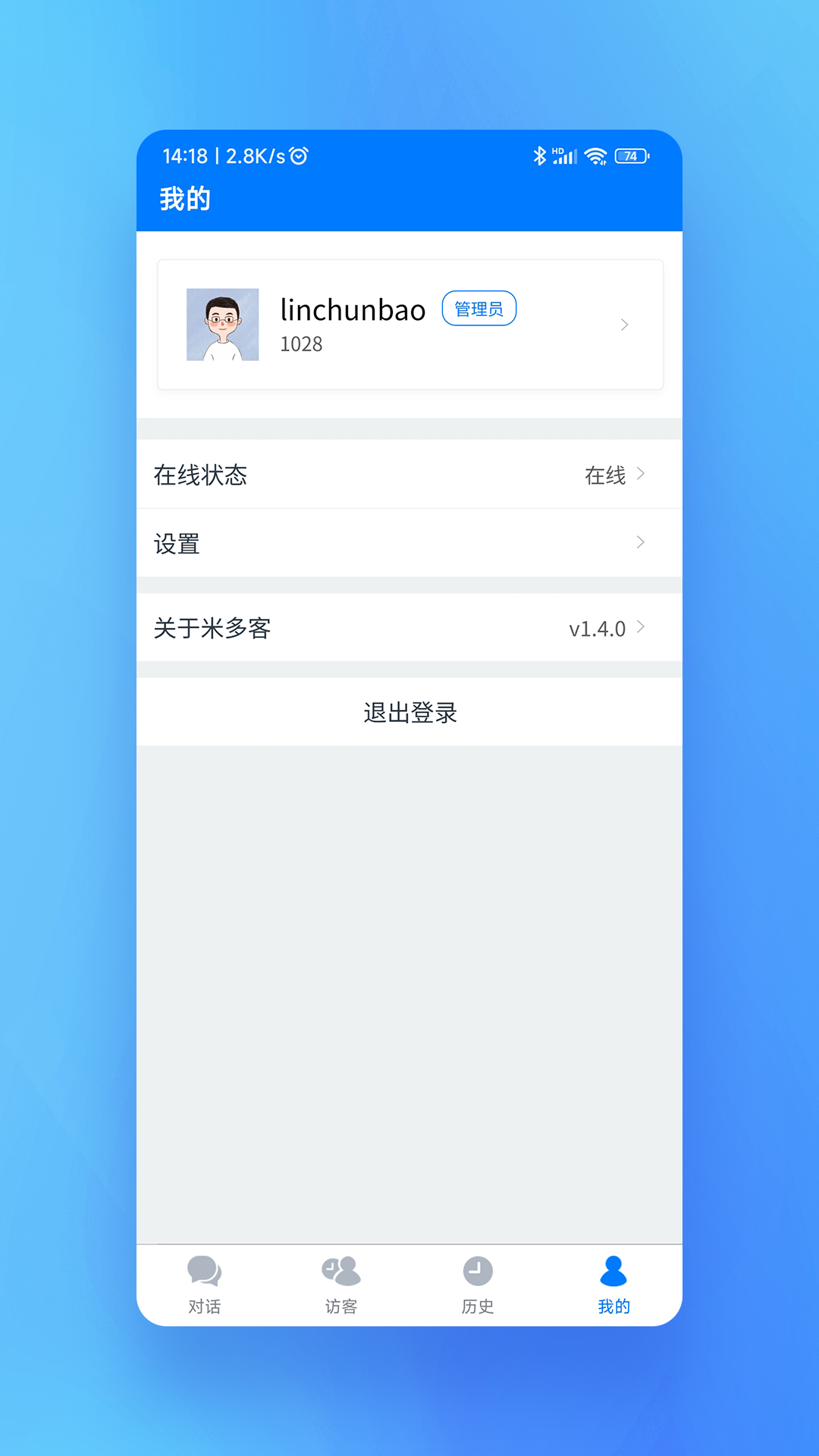The height and width of the screenshot is (1456, 819).
Task: Tap 退出登录 to log out
Action: (409, 712)
